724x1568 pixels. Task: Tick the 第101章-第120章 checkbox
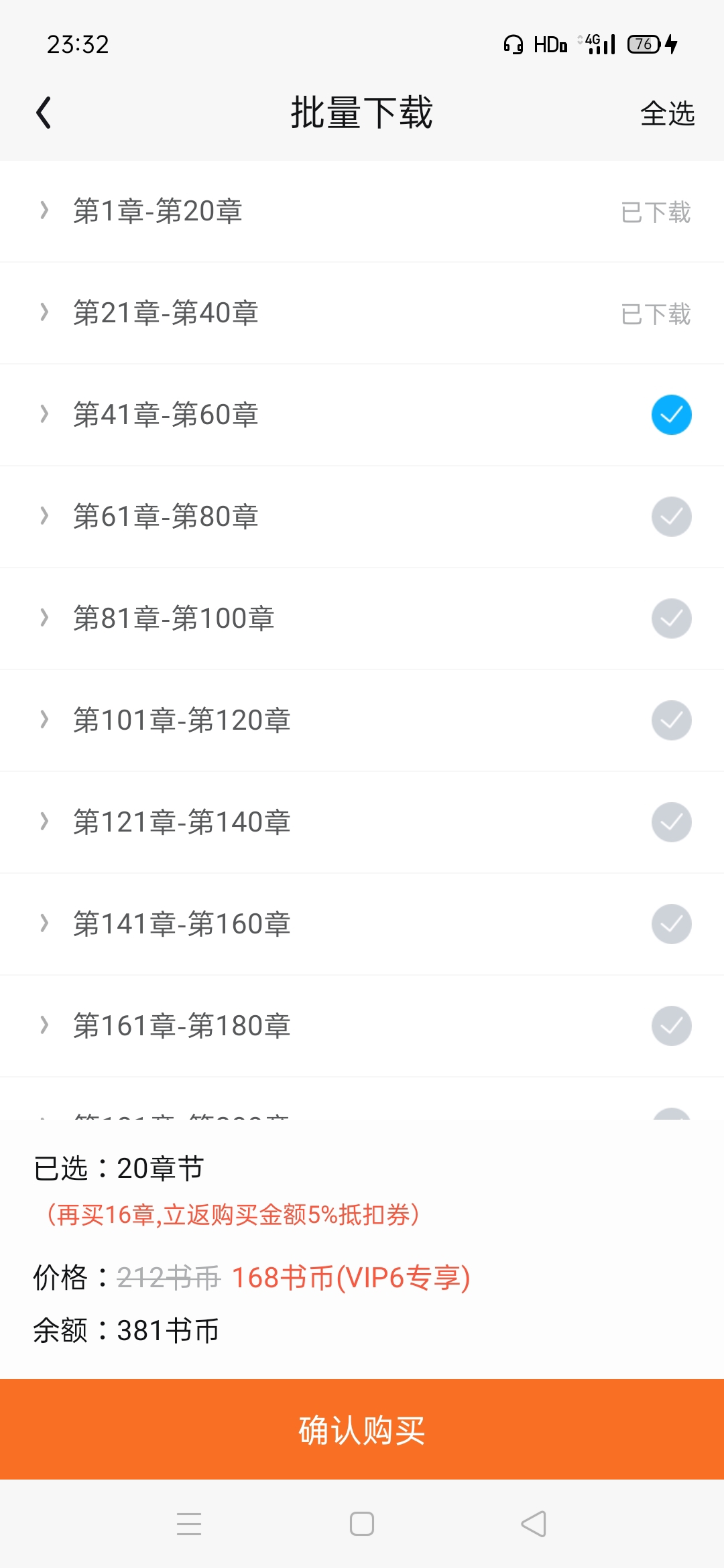click(x=671, y=720)
